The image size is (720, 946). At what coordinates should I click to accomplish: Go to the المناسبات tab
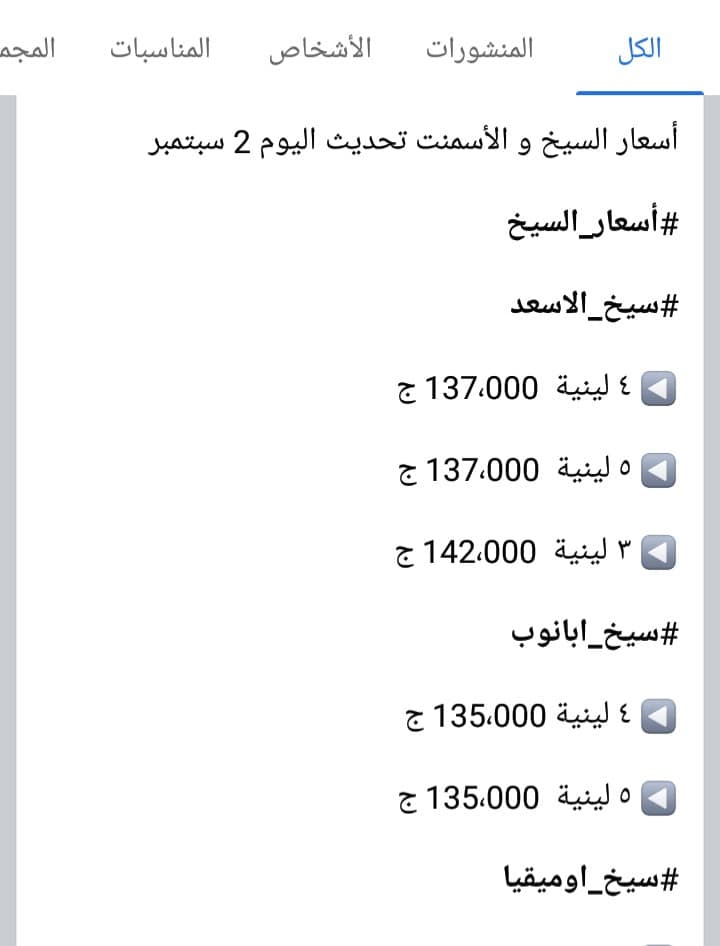[160, 49]
